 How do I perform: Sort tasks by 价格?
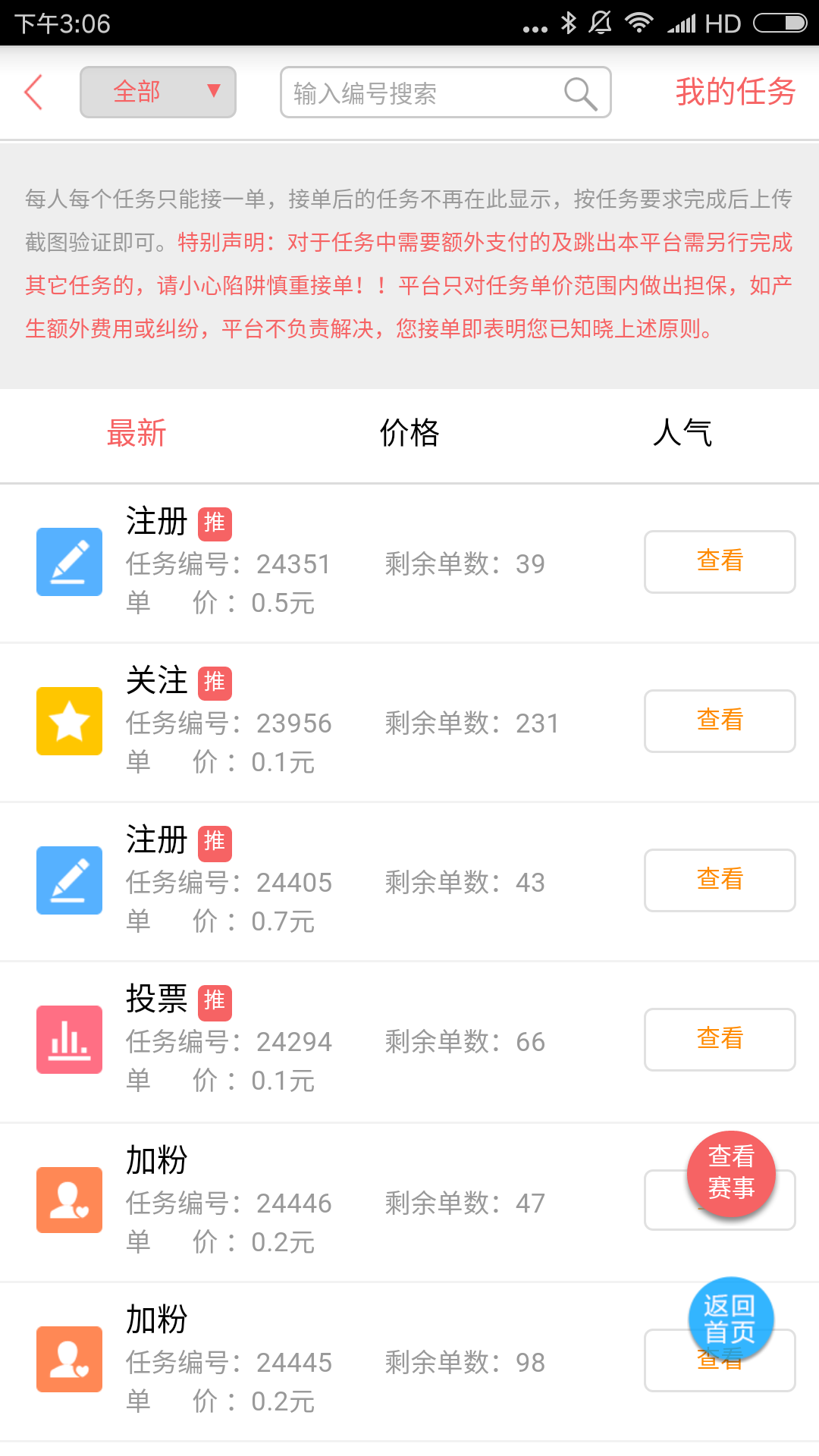[409, 433]
